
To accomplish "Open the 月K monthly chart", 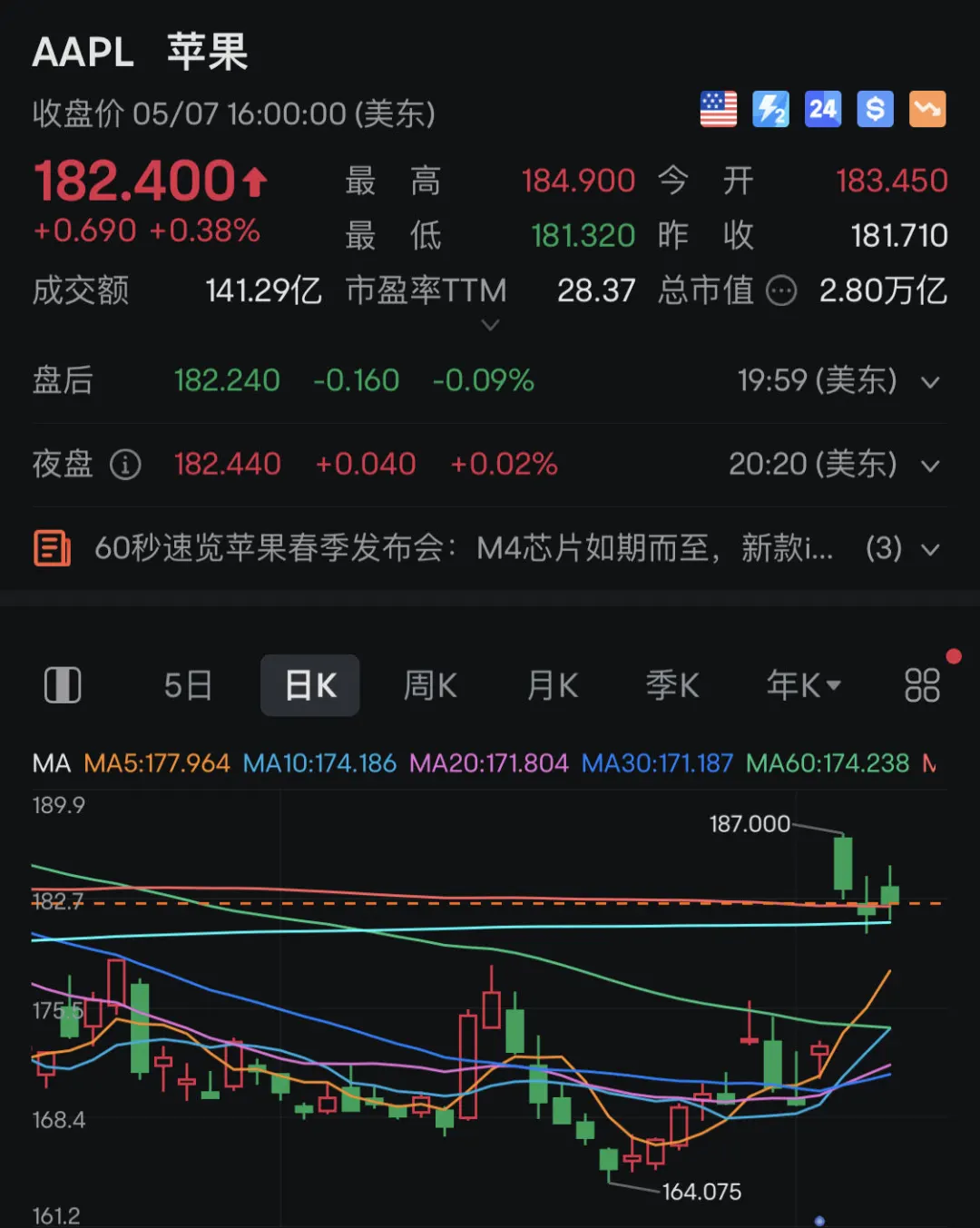I will pyautogui.click(x=553, y=685).
